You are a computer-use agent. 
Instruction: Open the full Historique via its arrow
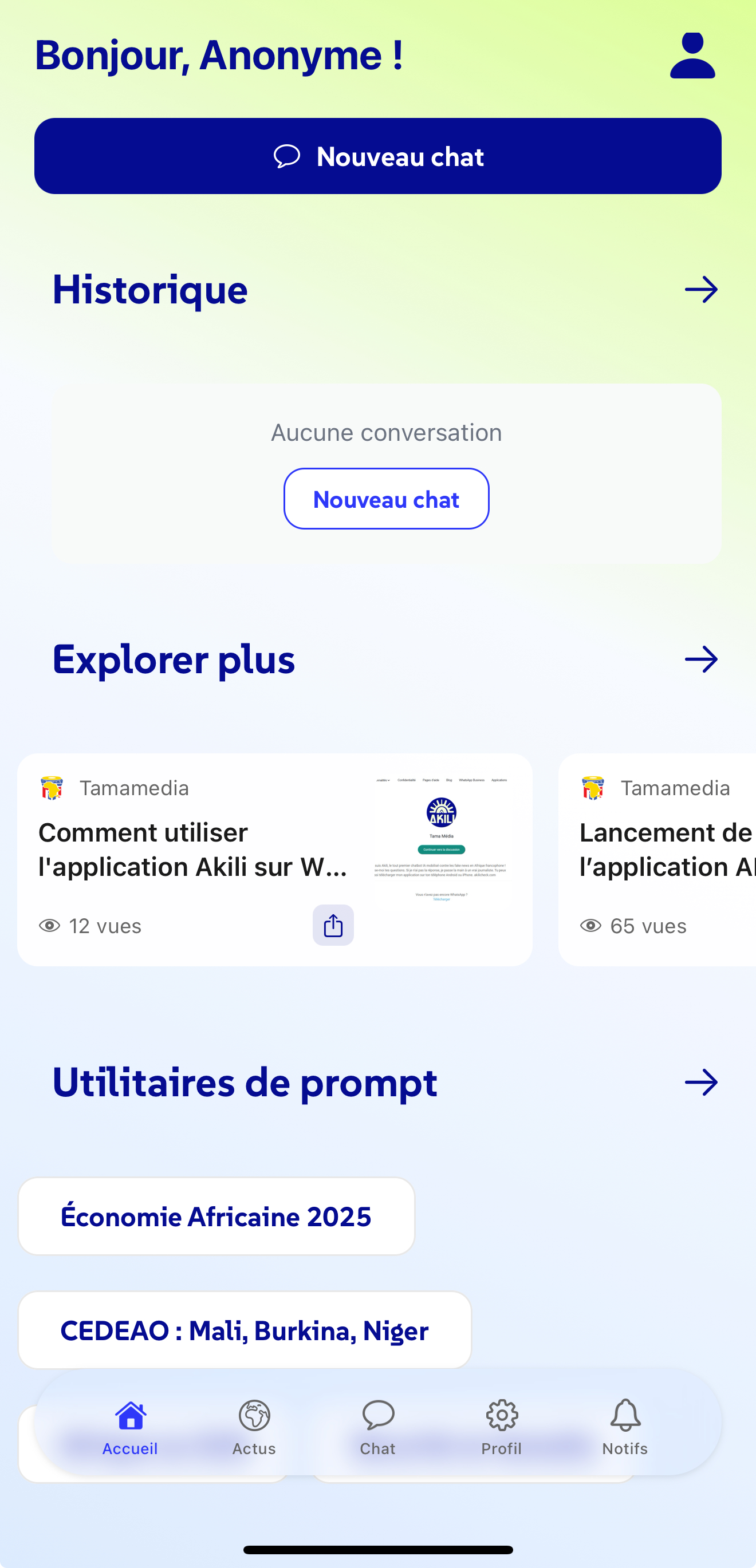point(701,290)
